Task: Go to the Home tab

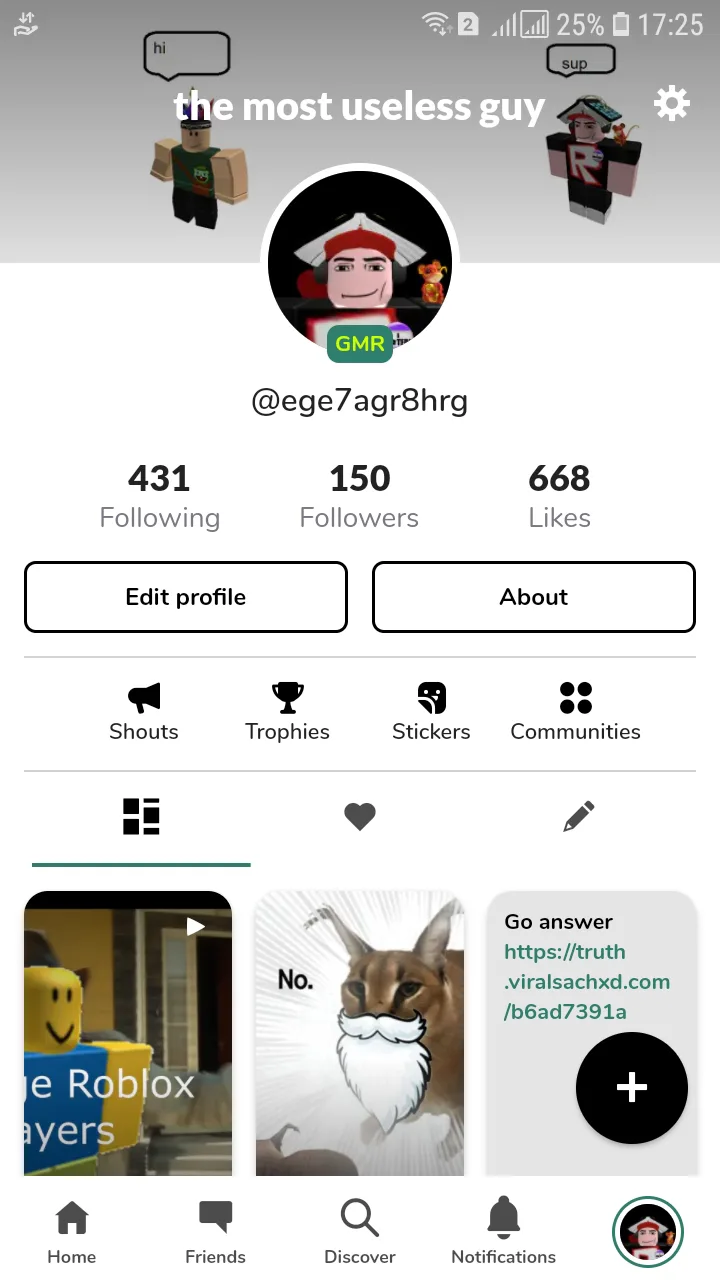Action: 72,1232
